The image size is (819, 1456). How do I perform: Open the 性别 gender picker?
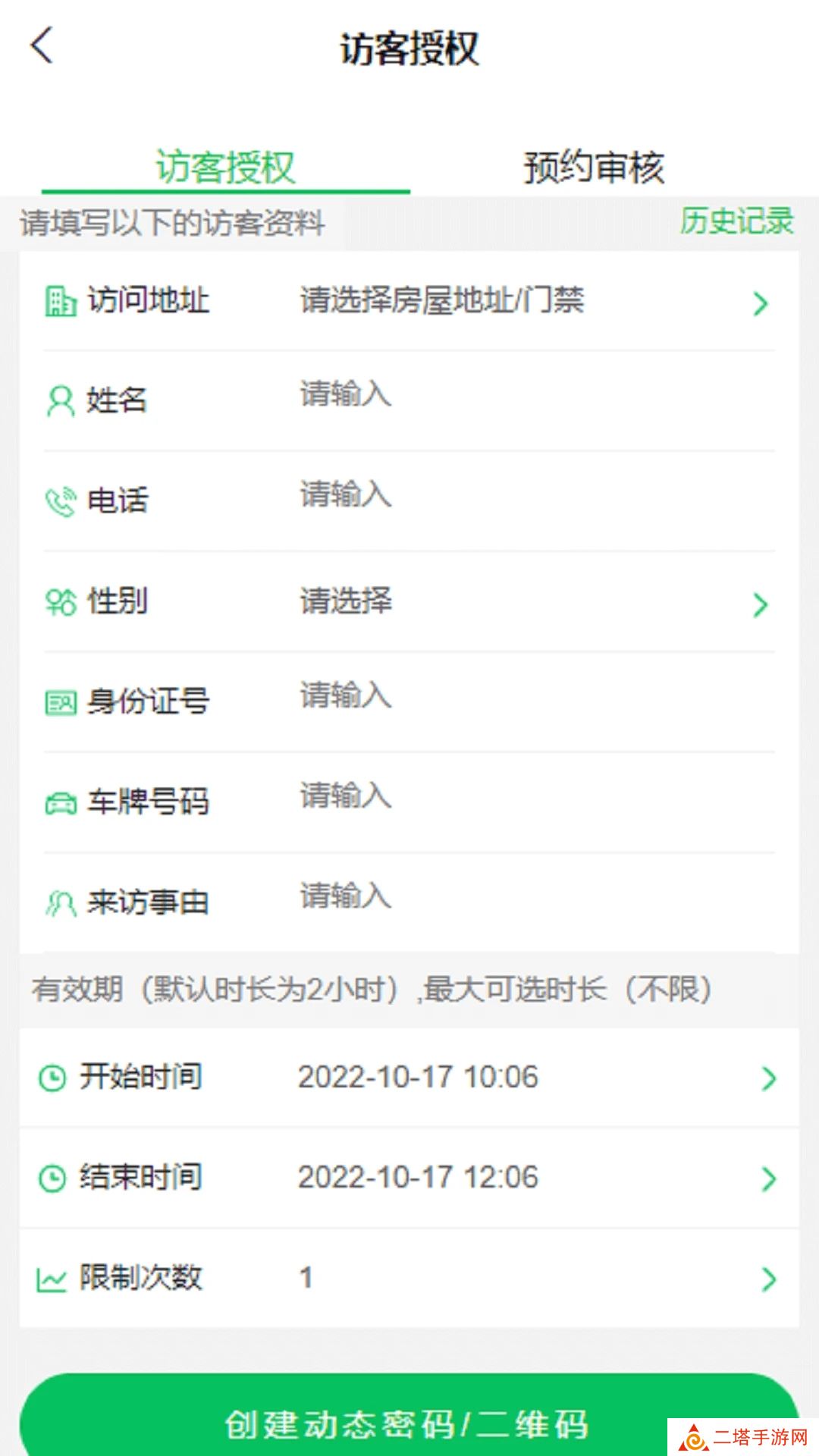[x=531, y=602]
